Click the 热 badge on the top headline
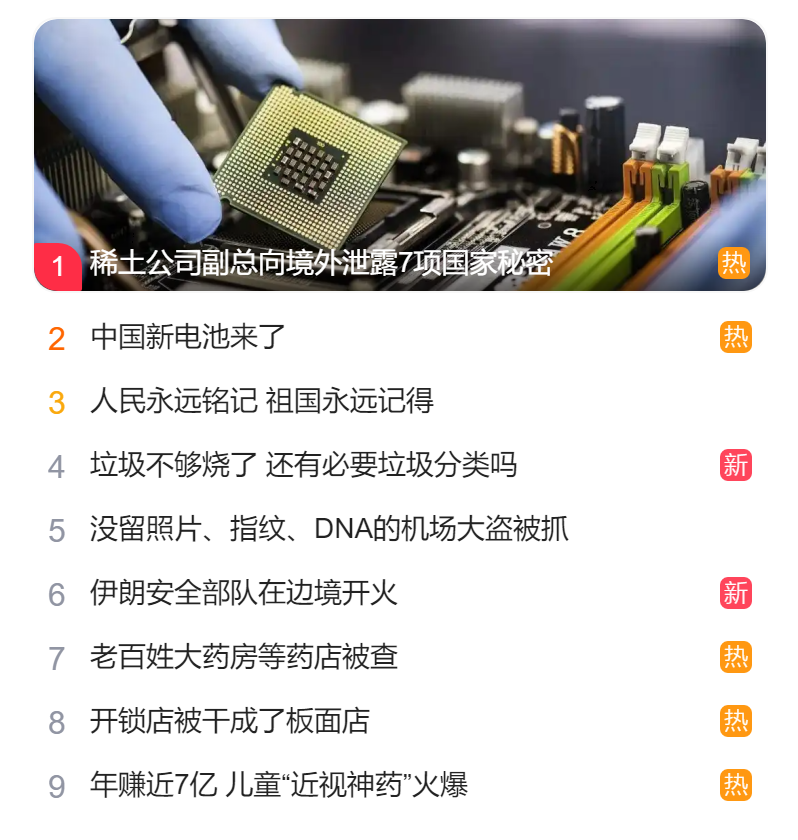This screenshot has height=840, width=798. (x=734, y=263)
